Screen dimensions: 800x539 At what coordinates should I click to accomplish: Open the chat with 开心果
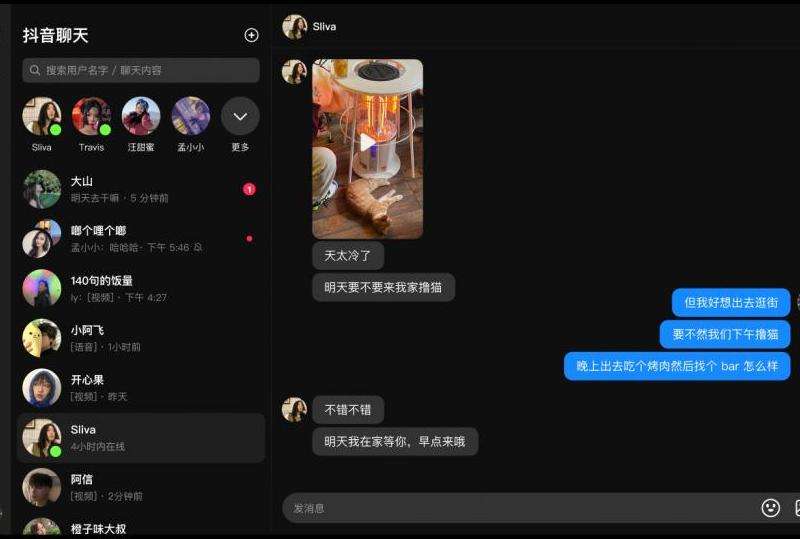pos(140,387)
